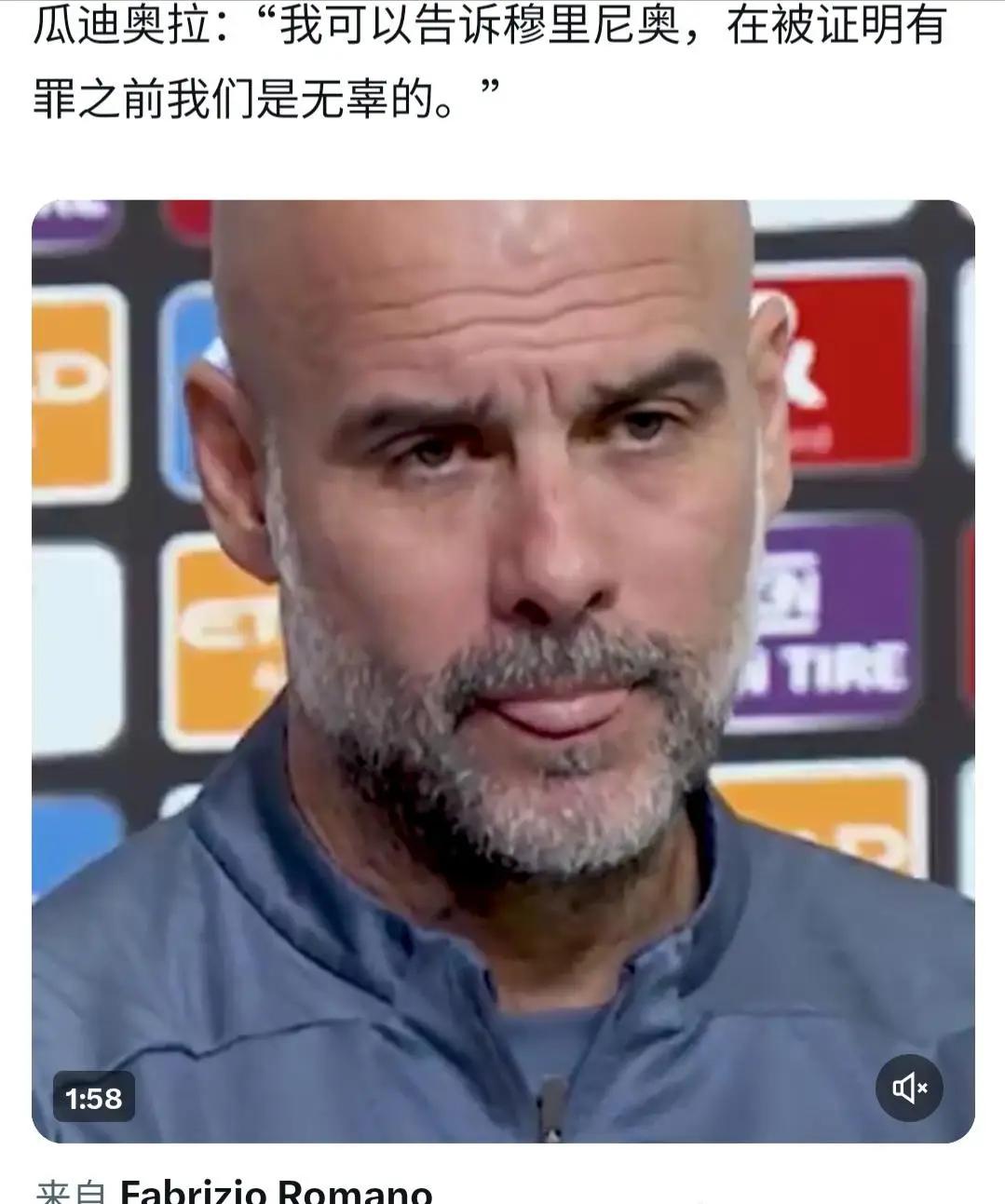Play the press conference video
The image size is (1005, 1204).
503,670
